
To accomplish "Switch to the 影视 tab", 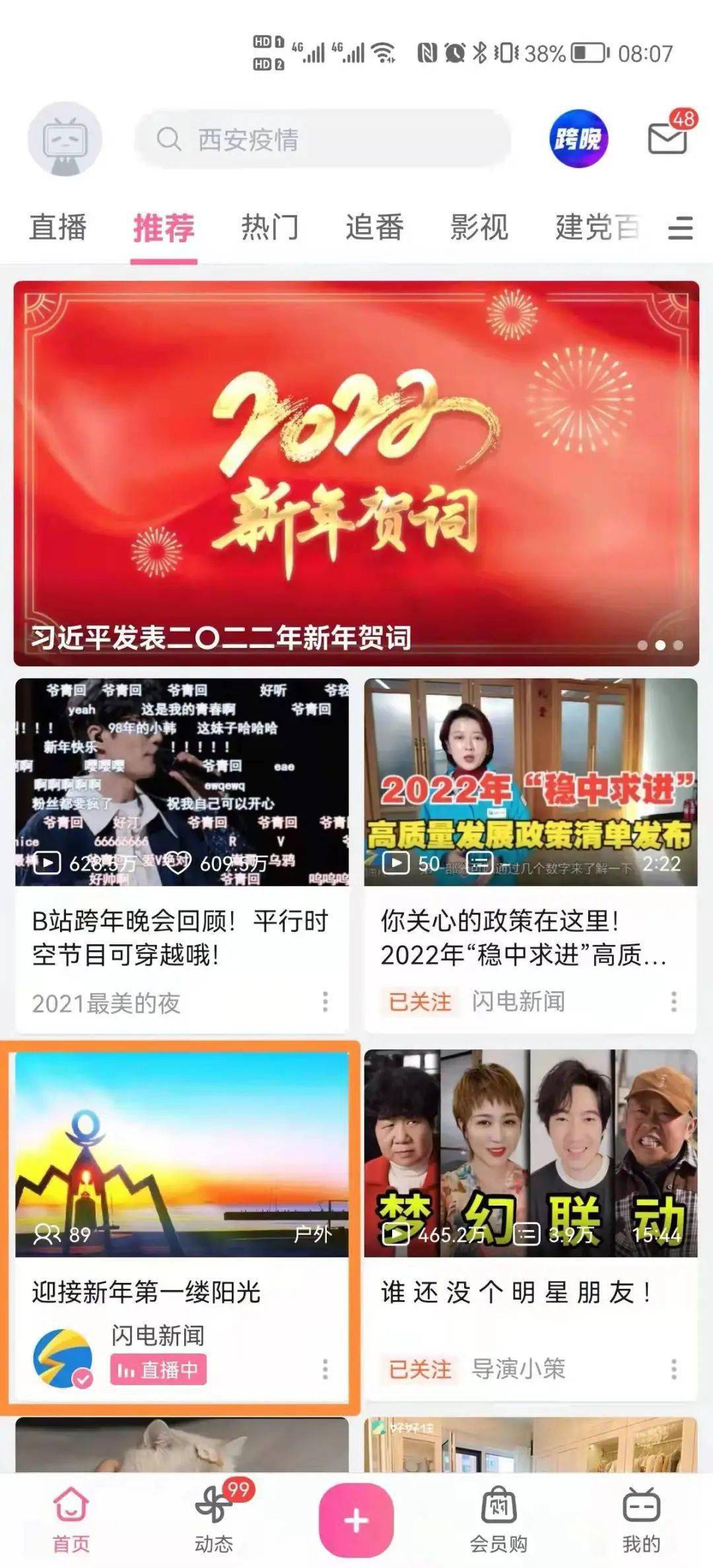I will coord(479,228).
